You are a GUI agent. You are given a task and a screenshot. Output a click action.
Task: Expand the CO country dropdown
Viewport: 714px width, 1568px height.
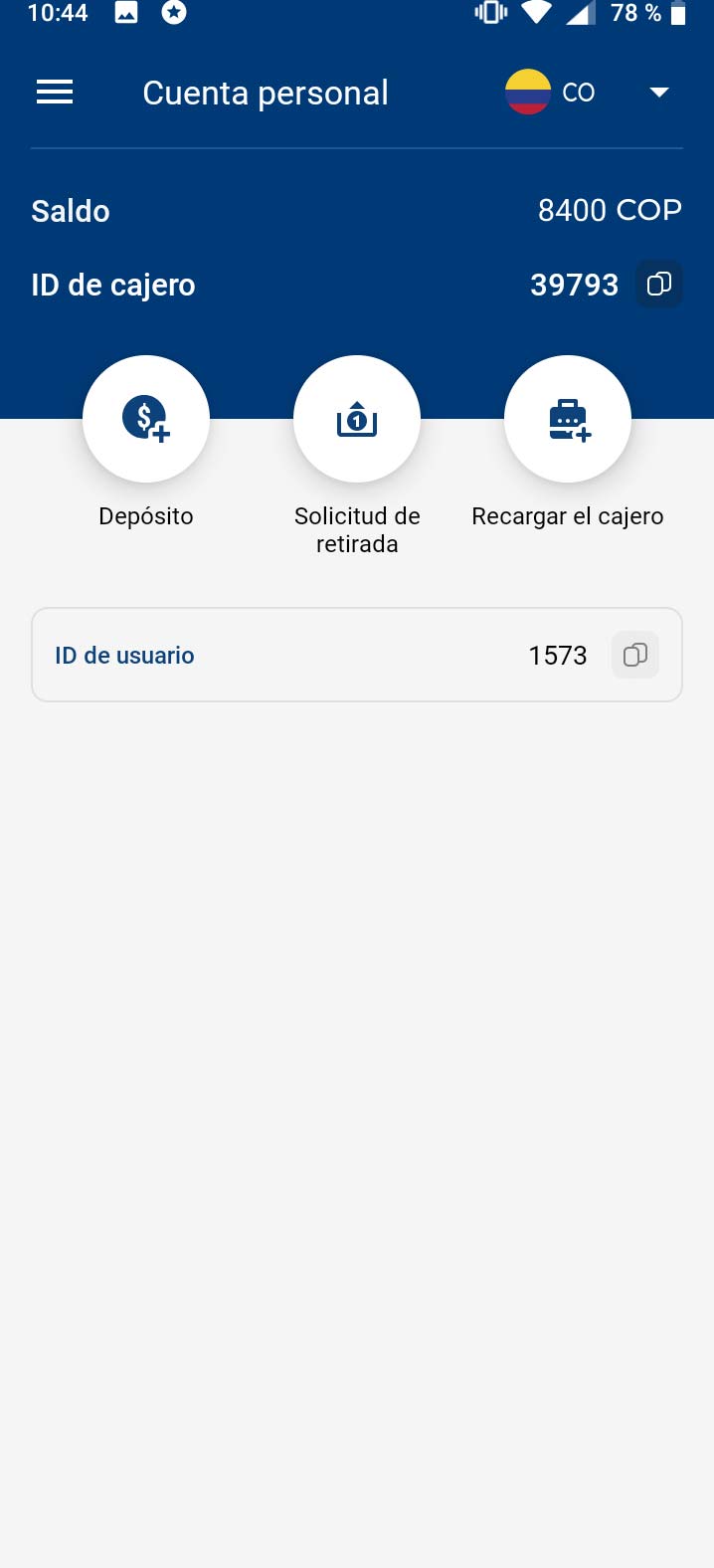pos(657,93)
